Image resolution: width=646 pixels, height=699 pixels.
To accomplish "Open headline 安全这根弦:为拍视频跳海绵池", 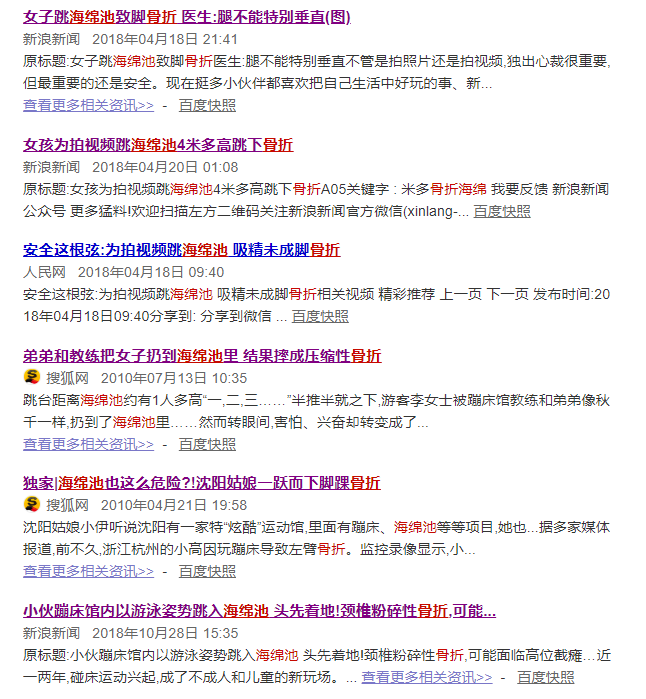I will pyautogui.click(x=181, y=249).
